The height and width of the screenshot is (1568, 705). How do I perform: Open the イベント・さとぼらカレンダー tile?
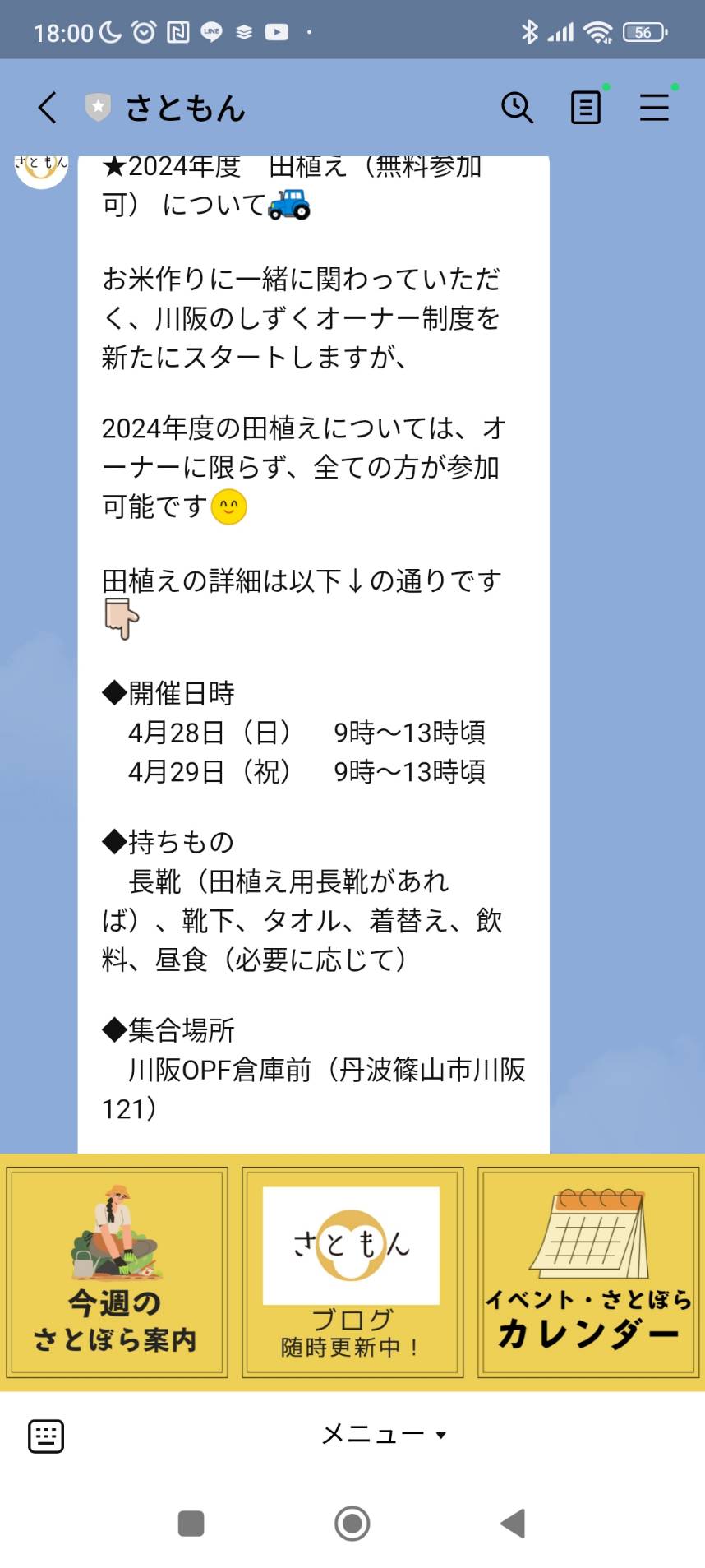point(588,1272)
